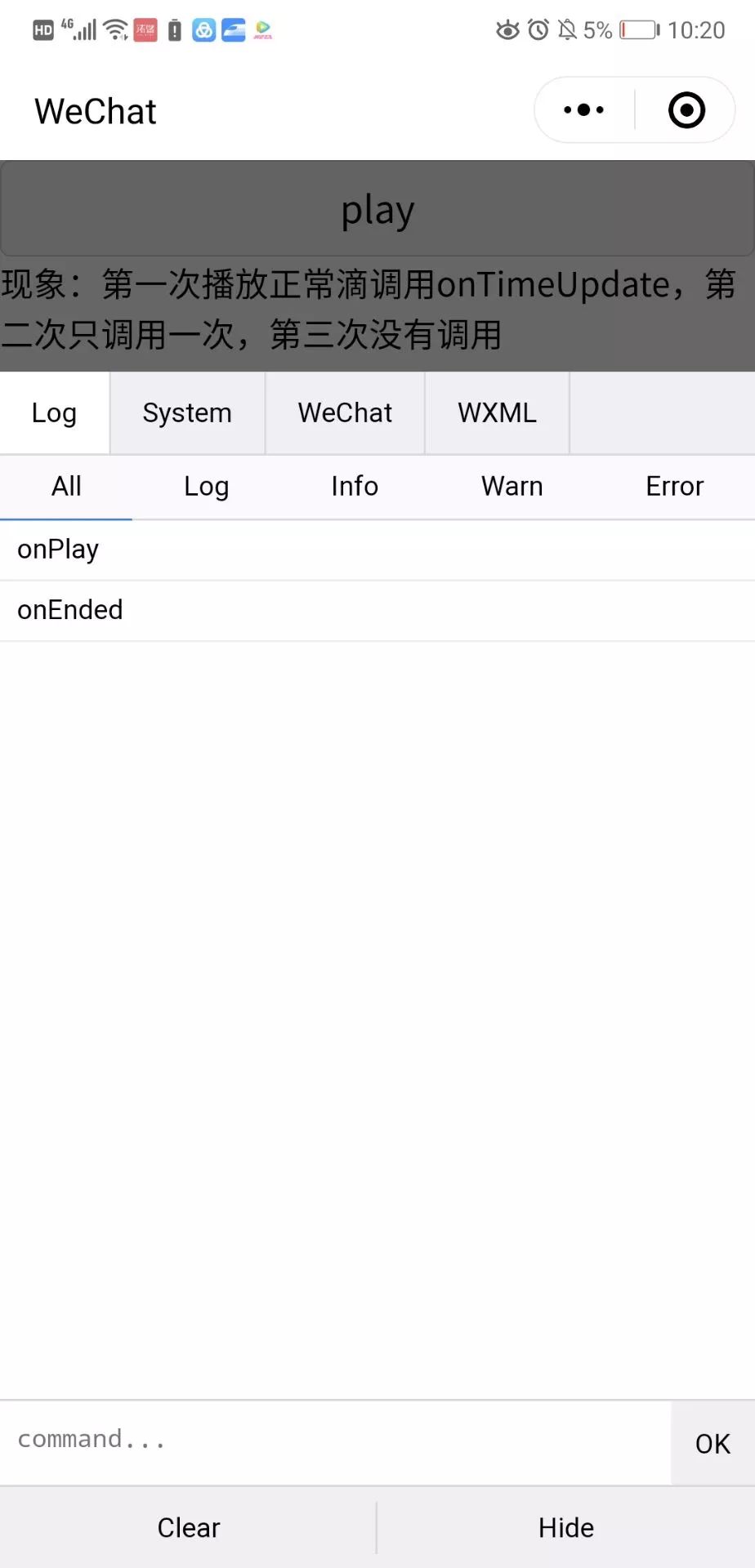
Task: Tap OK to run the command
Action: coord(713,1443)
